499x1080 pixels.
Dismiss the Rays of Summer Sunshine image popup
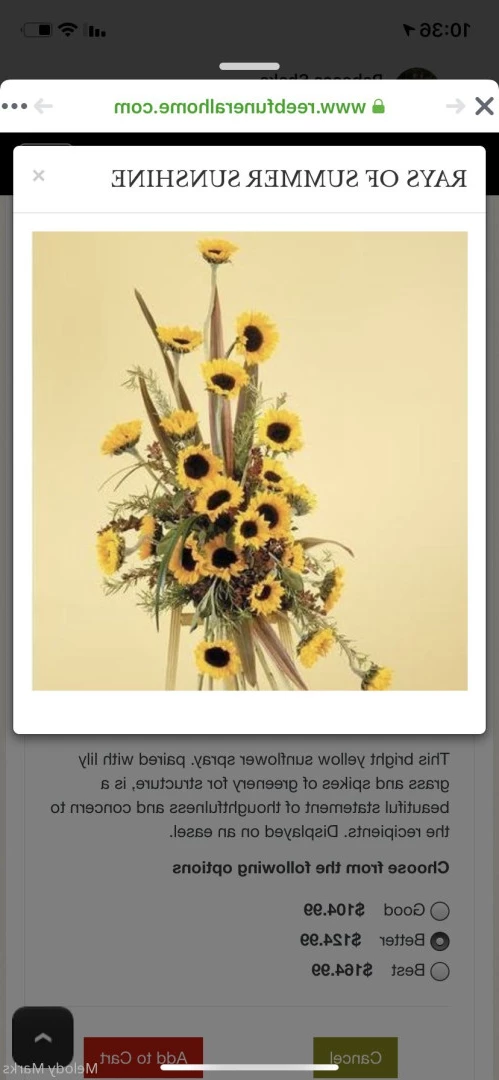(39, 176)
